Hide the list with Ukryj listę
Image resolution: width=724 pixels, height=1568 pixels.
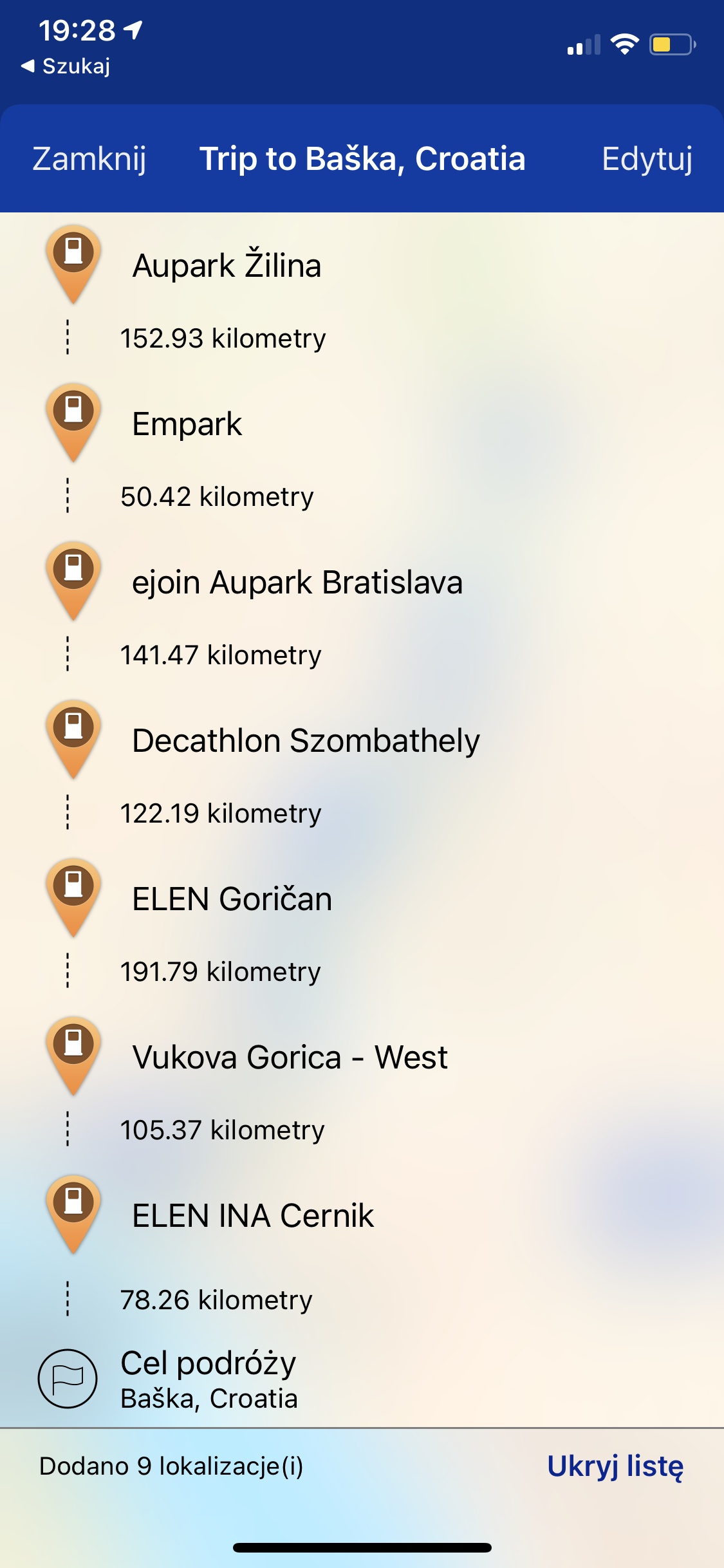[615, 1466]
